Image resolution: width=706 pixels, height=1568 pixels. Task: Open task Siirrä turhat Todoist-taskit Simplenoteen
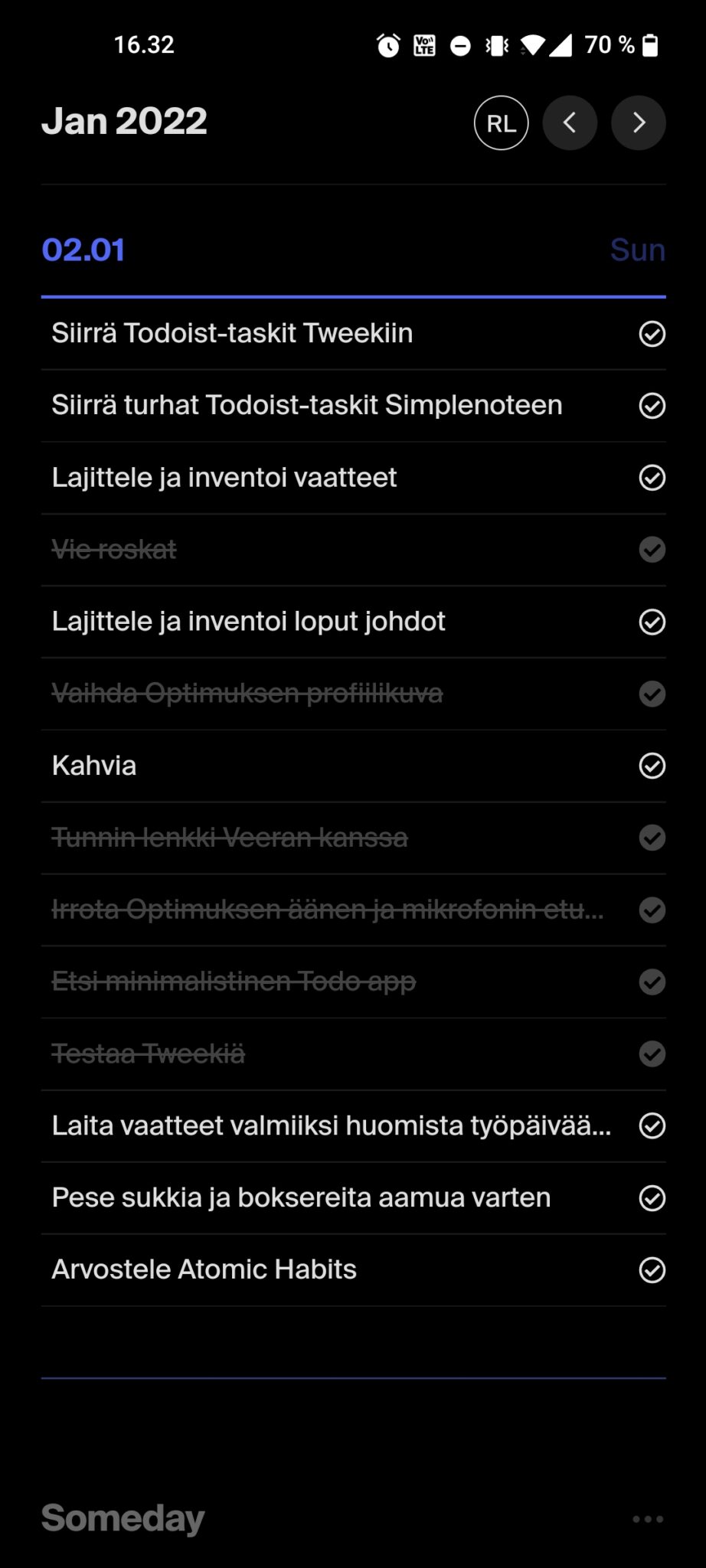tap(307, 405)
